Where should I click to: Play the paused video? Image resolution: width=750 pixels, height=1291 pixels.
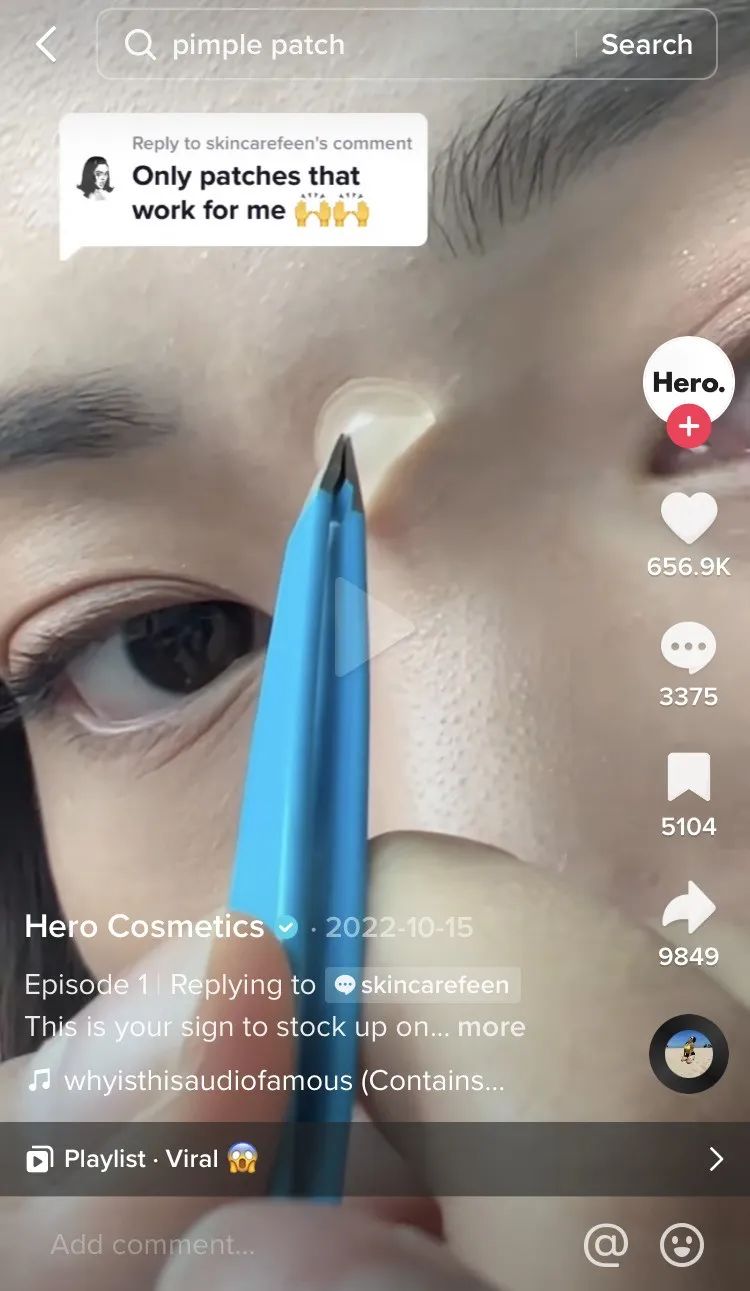[373, 627]
